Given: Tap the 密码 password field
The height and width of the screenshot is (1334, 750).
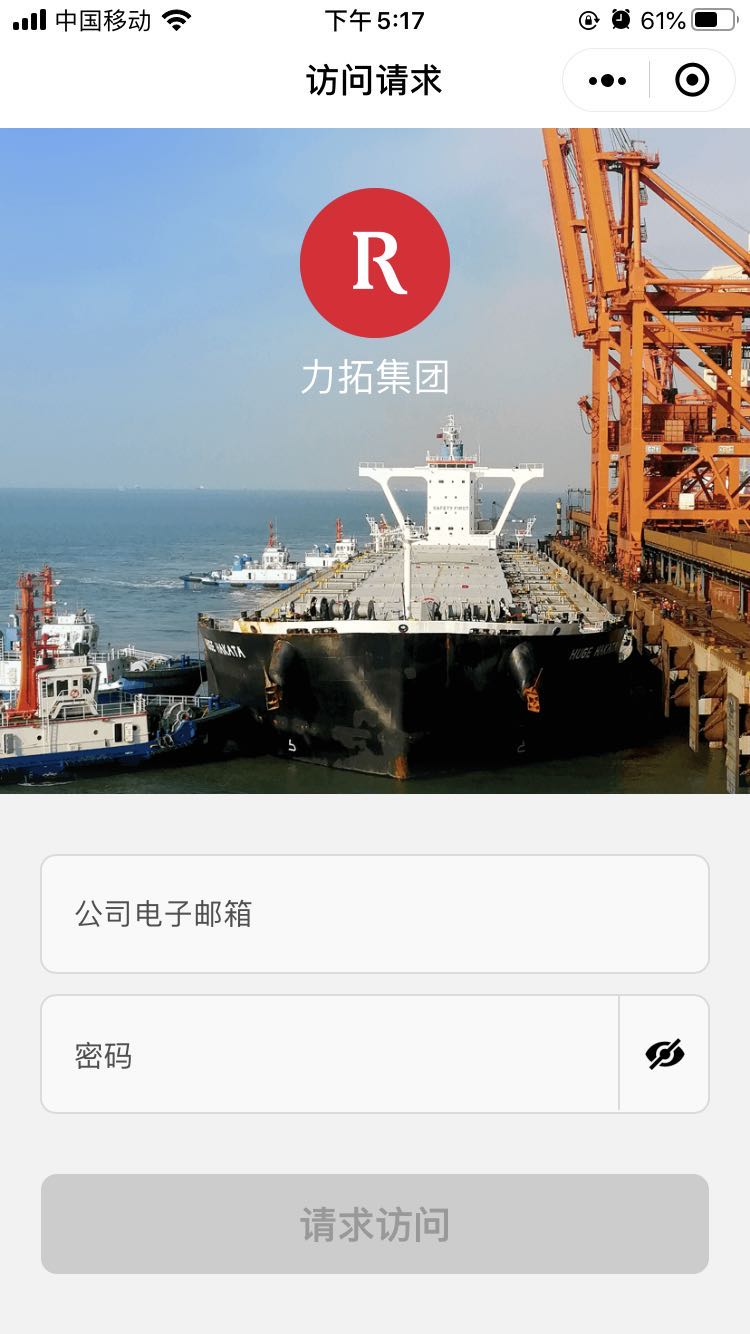Looking at the screenshot, I should coord(330,1054).
